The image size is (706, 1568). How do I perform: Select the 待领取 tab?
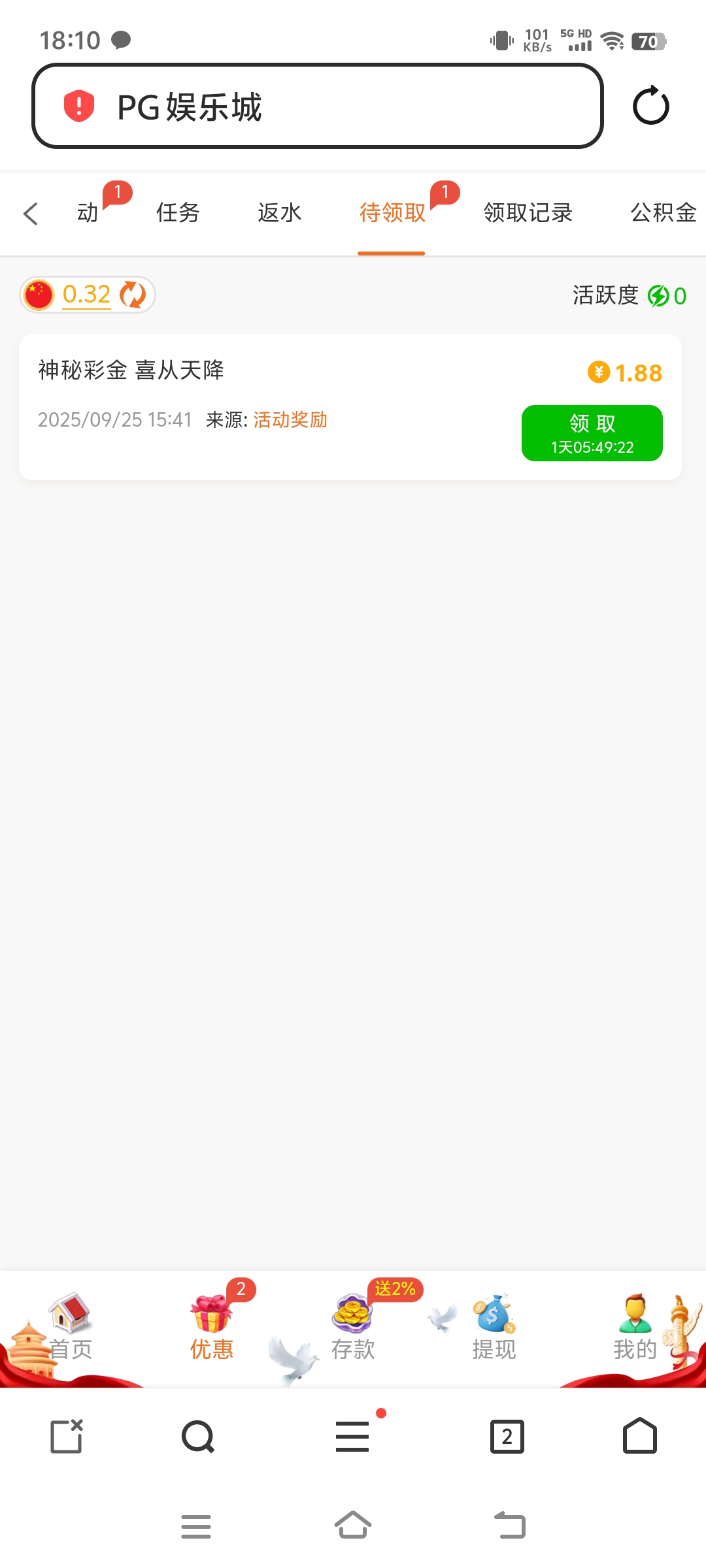[392, 213]
